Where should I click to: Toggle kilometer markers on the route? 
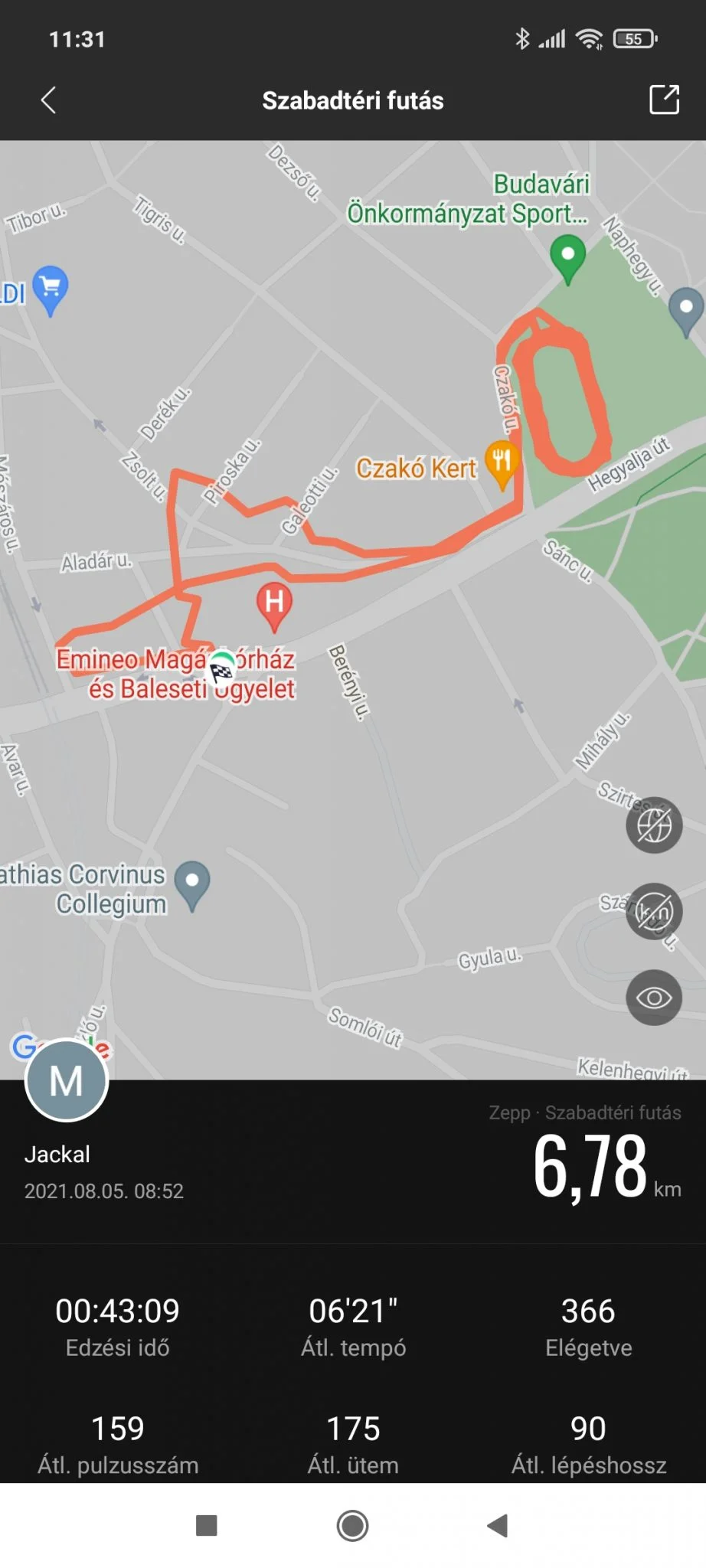[x=654, y=911]
